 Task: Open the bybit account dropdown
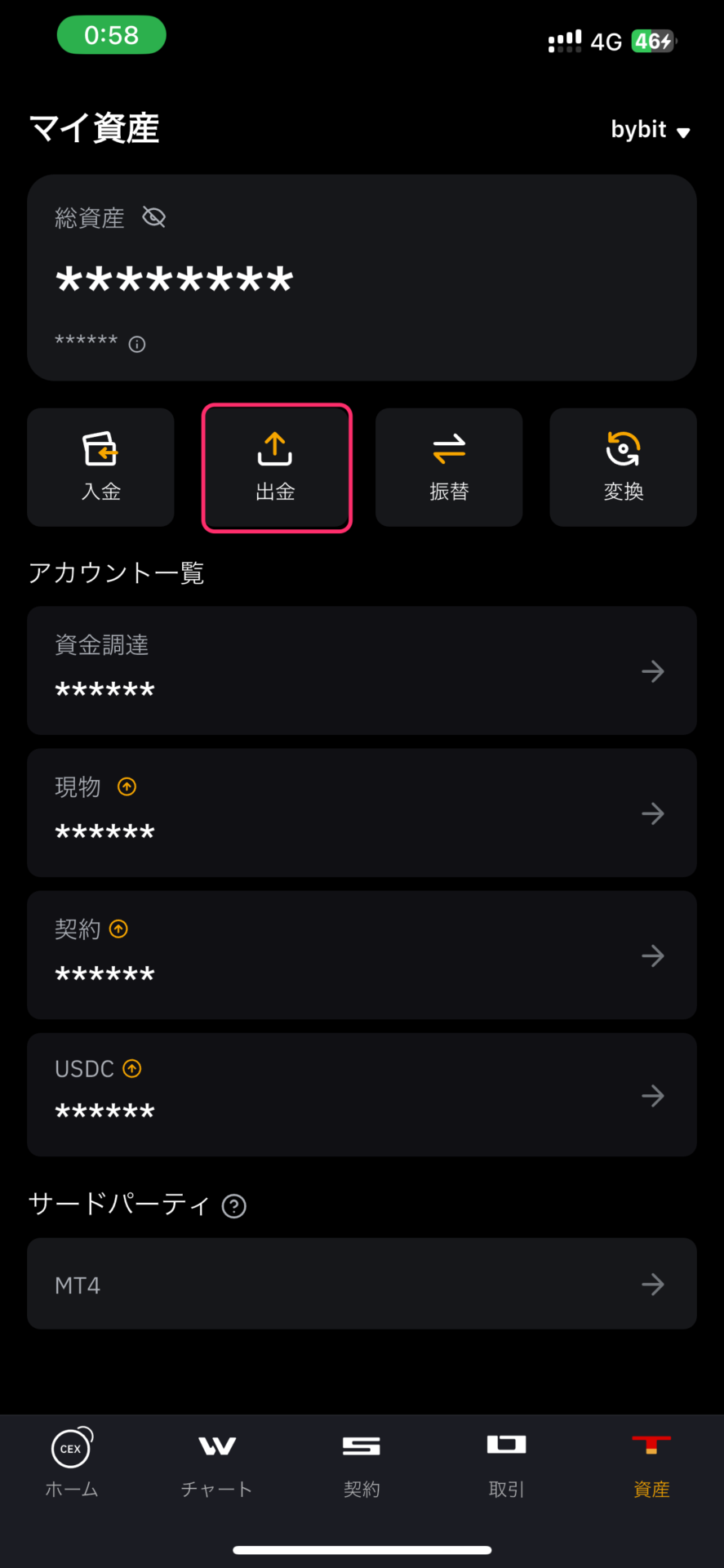point(651,130)
